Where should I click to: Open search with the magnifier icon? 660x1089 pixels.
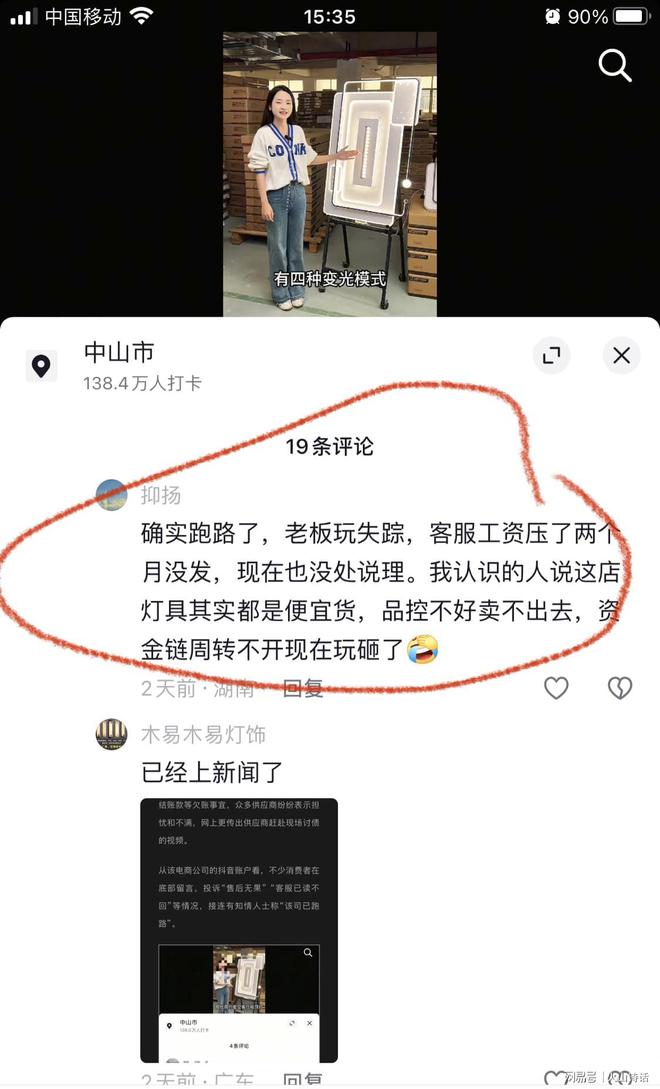[614, 65]
